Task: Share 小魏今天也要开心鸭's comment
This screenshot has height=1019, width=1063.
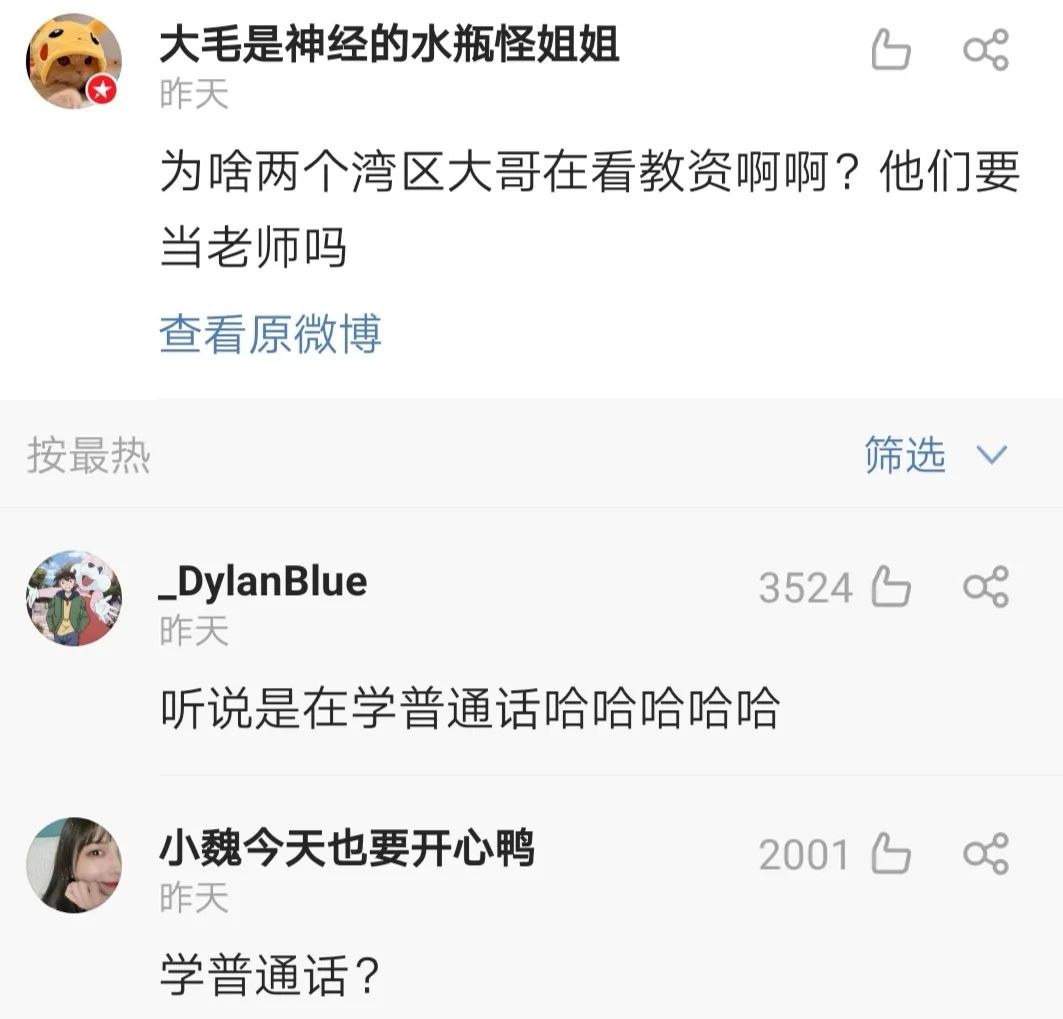Action: coord(986,855)
